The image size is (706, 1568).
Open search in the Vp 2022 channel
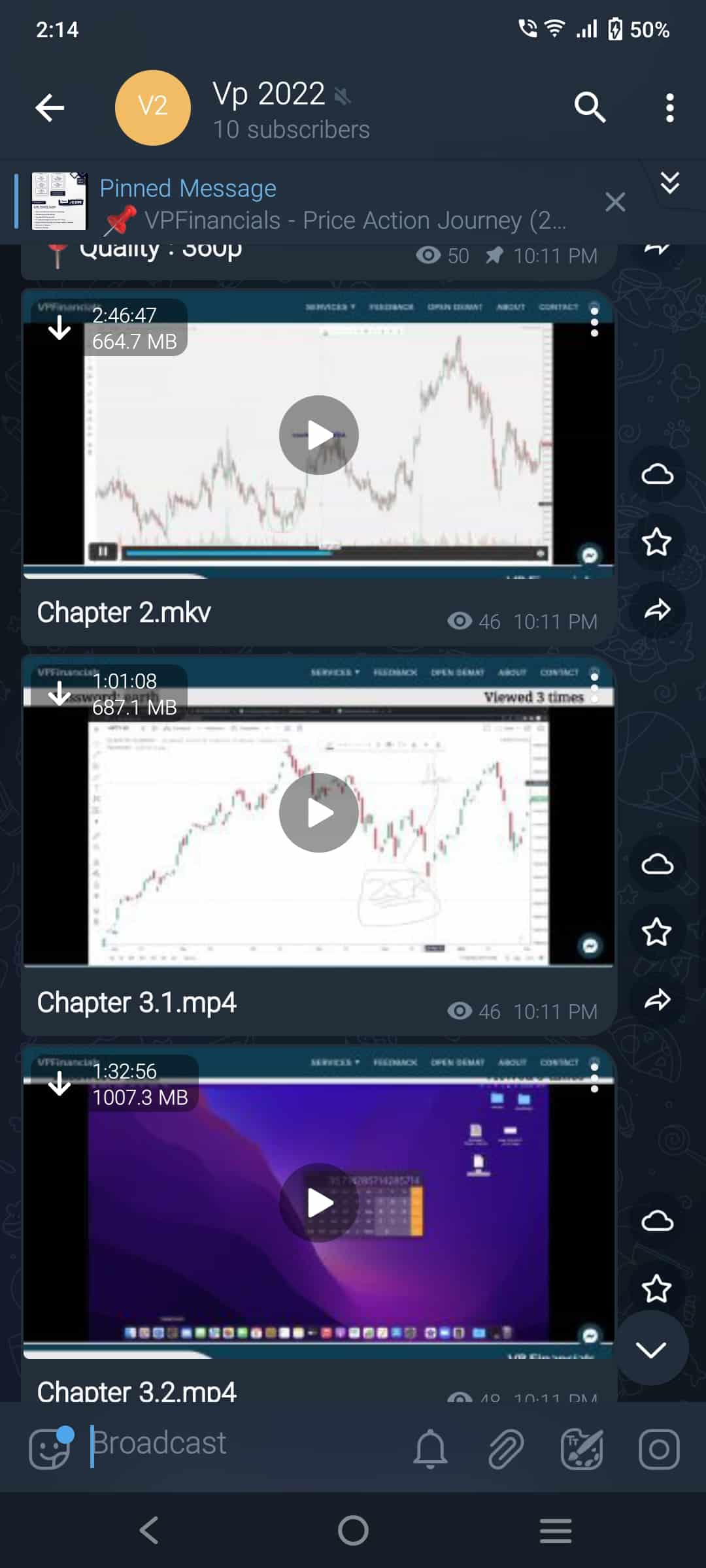590,107
